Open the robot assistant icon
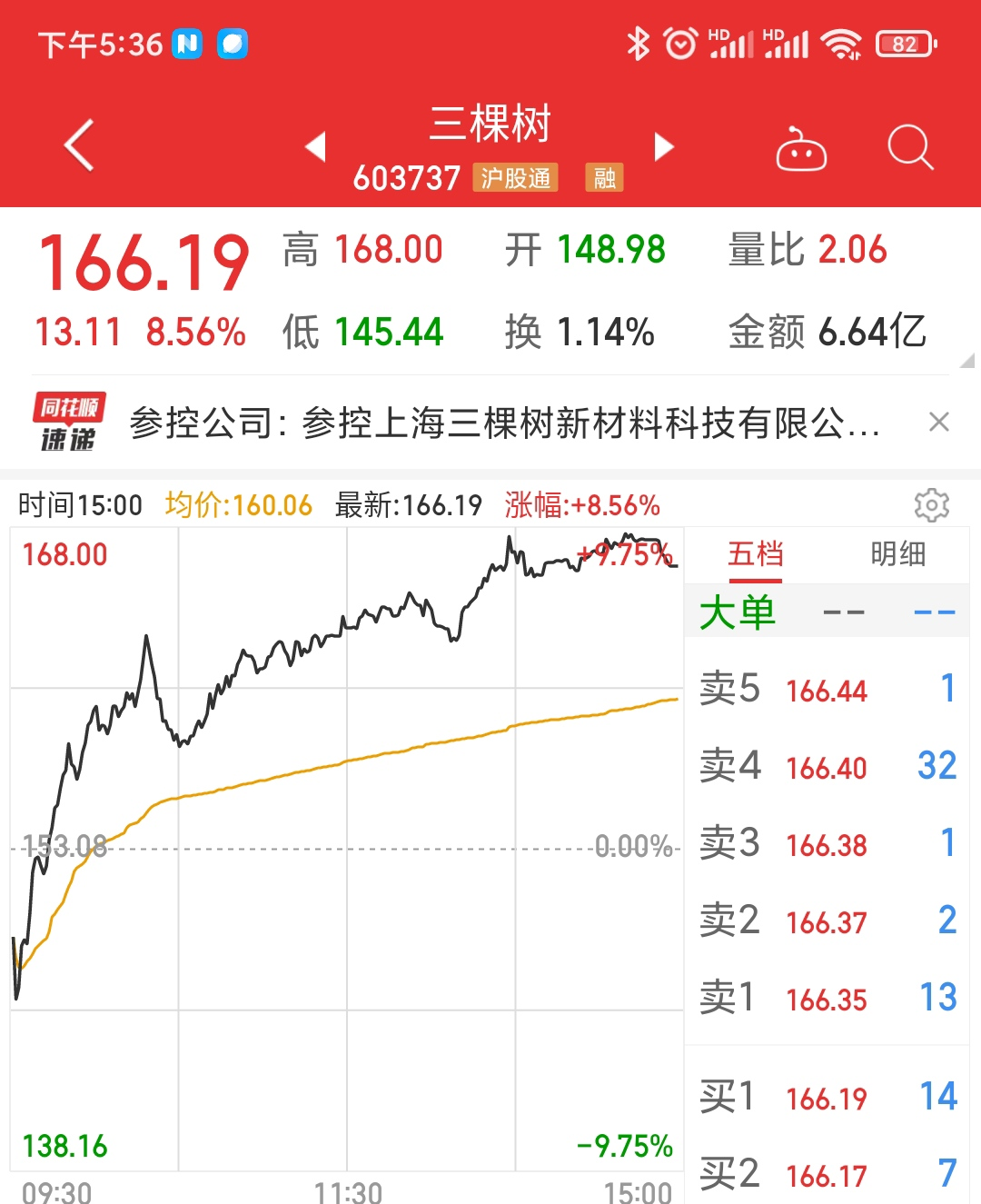 (800, 148)
